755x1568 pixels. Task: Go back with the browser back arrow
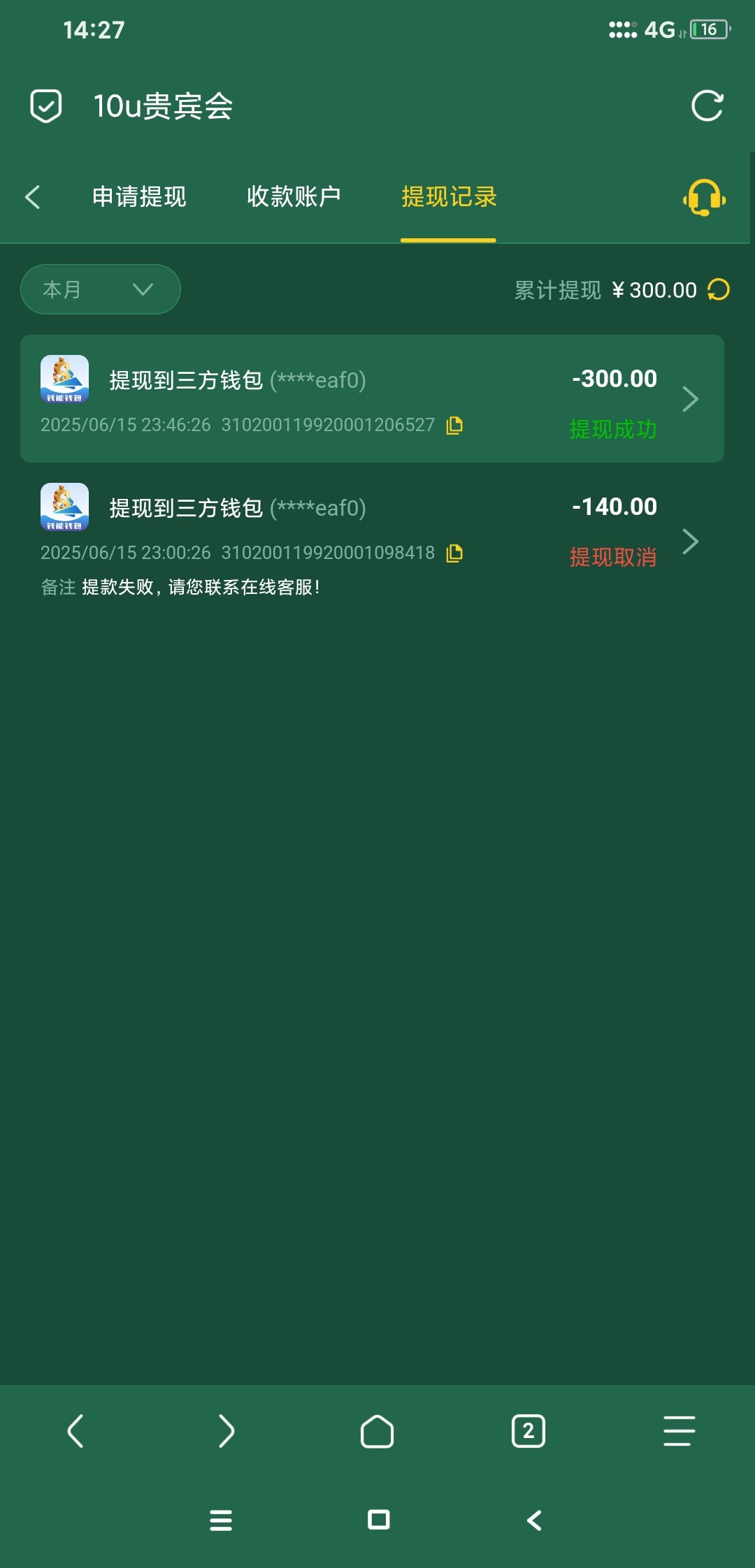tap(75, 1431)
